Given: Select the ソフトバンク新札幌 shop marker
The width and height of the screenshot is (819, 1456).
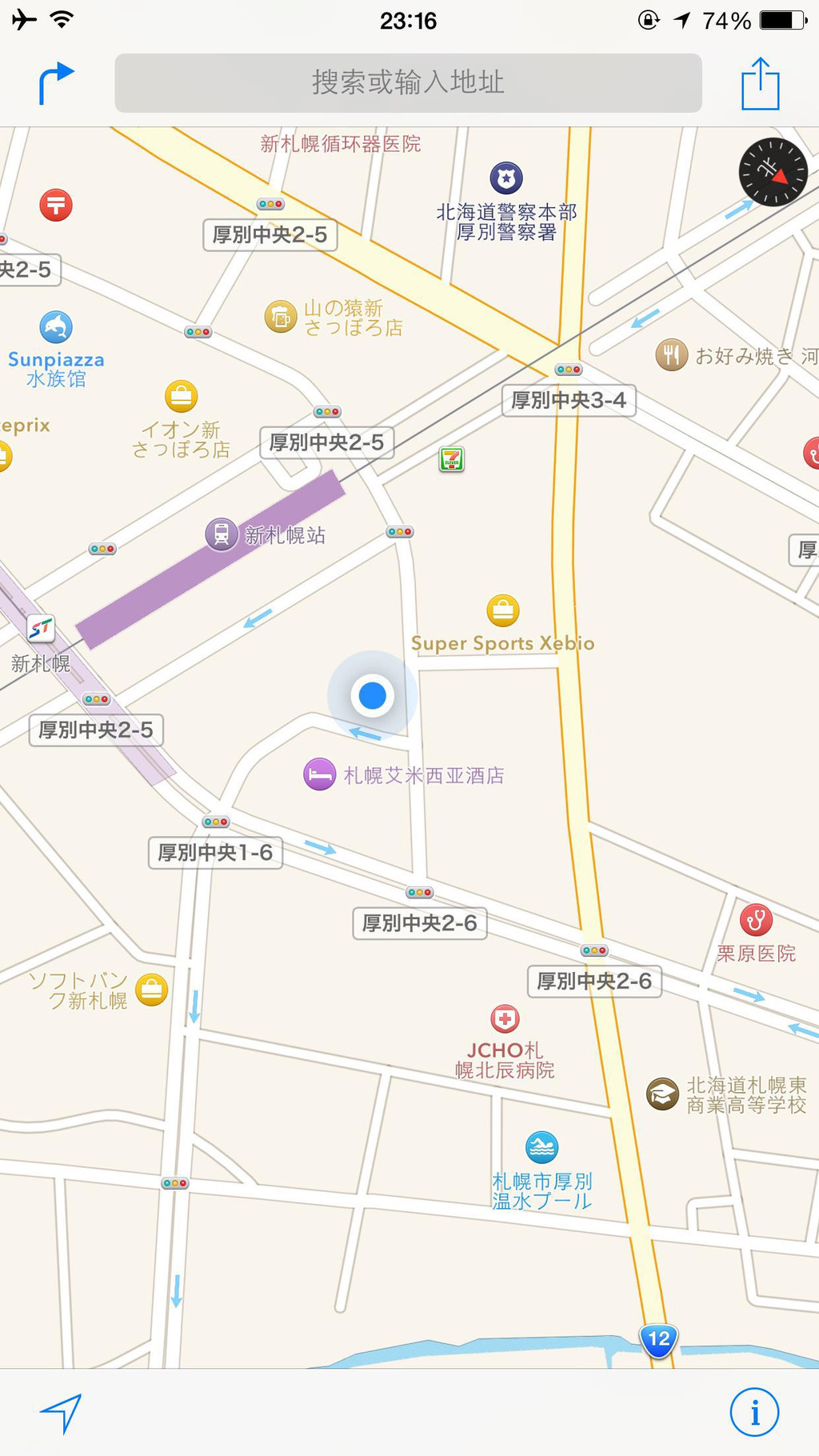Looking at the screenshot, I should coord(152,990).
